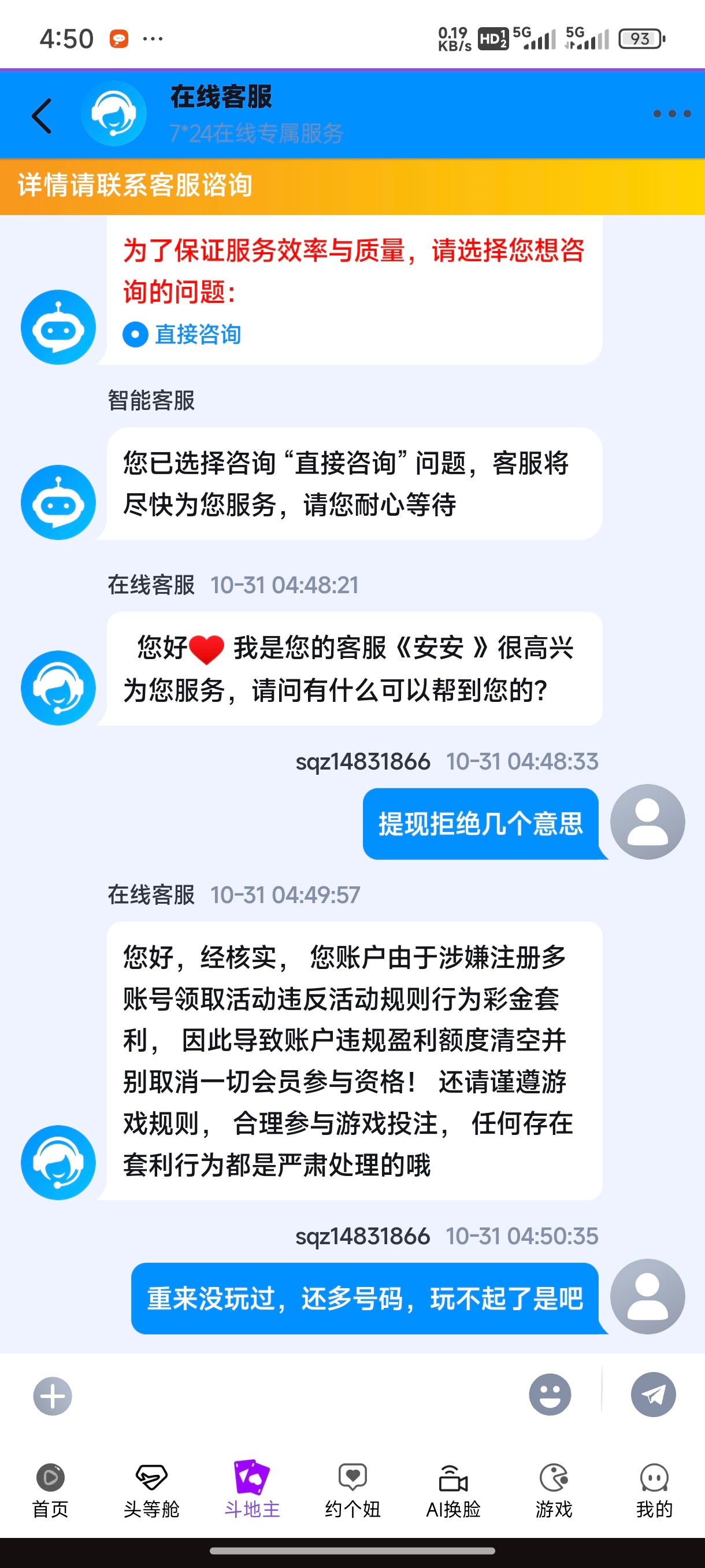Go back from the 在线客服 chat

click(42, 115)
